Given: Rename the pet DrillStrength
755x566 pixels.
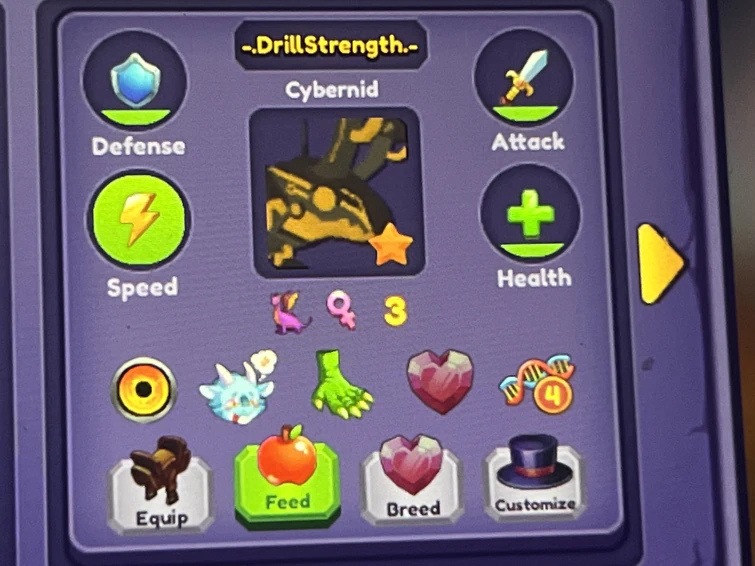Looking at the screenshot, I should pos(331,45).
